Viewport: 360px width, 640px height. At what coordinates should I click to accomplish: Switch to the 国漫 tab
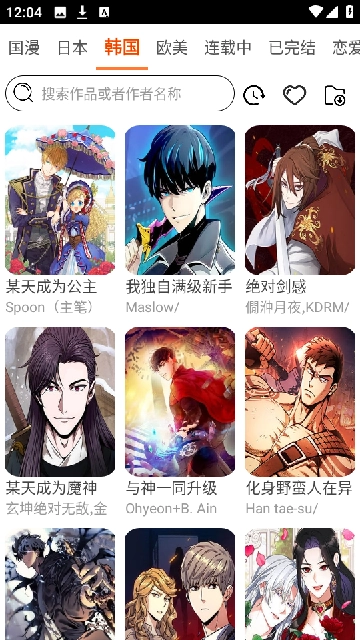pyautogui.click(x=24, y=48)
